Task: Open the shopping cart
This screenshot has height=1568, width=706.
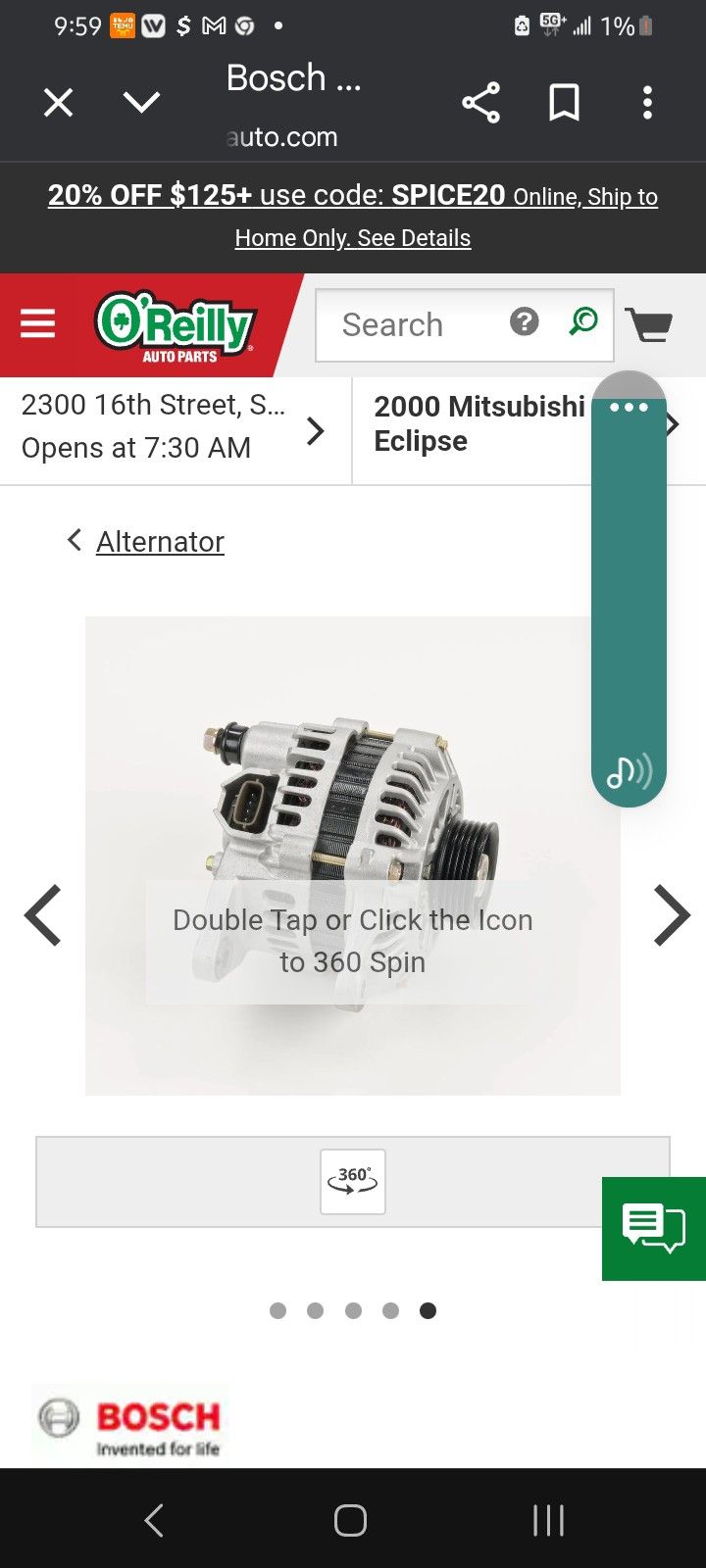Action: point(649,324)
